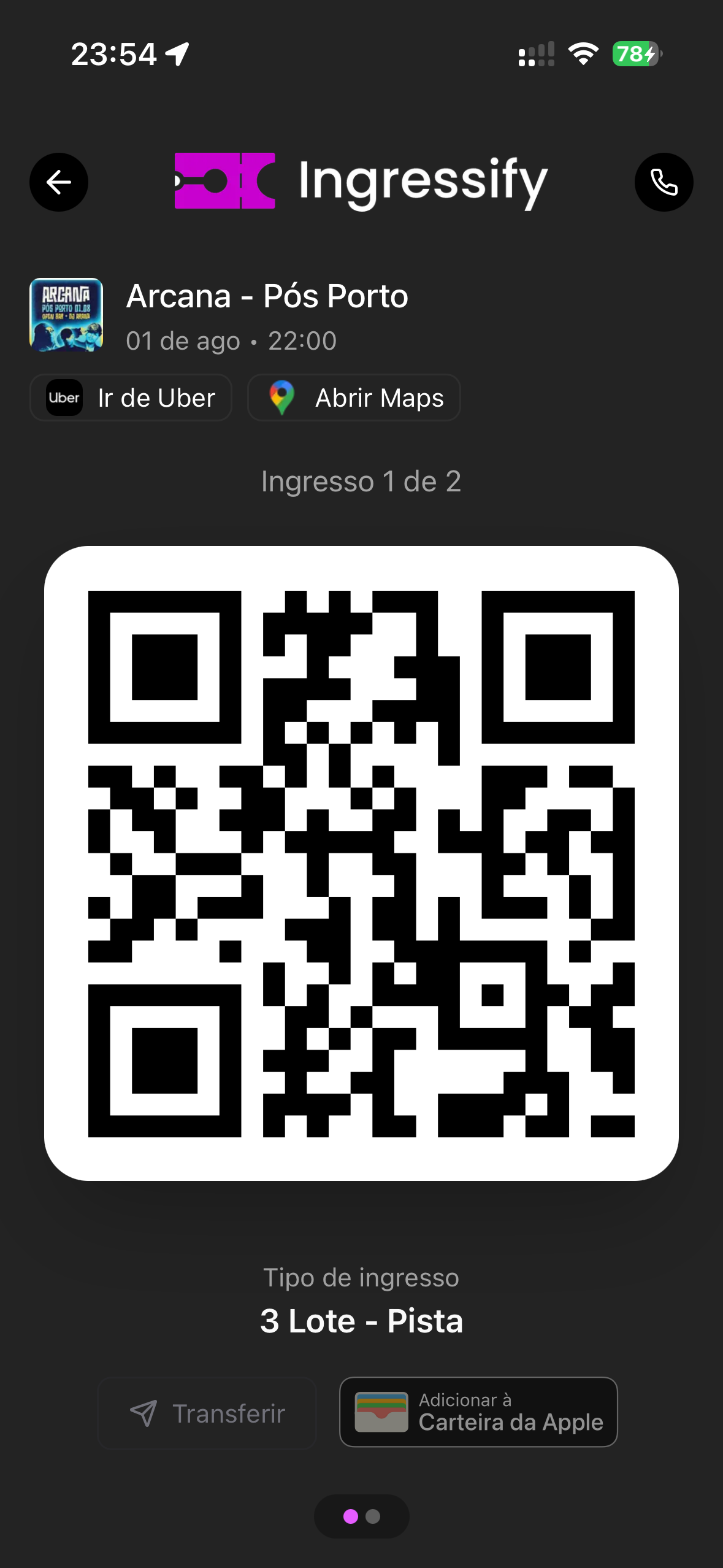The width and height of the screenshot is (723, 1568).
Task: Tap Transferir to send the ticket
Action: (207, 1413)
